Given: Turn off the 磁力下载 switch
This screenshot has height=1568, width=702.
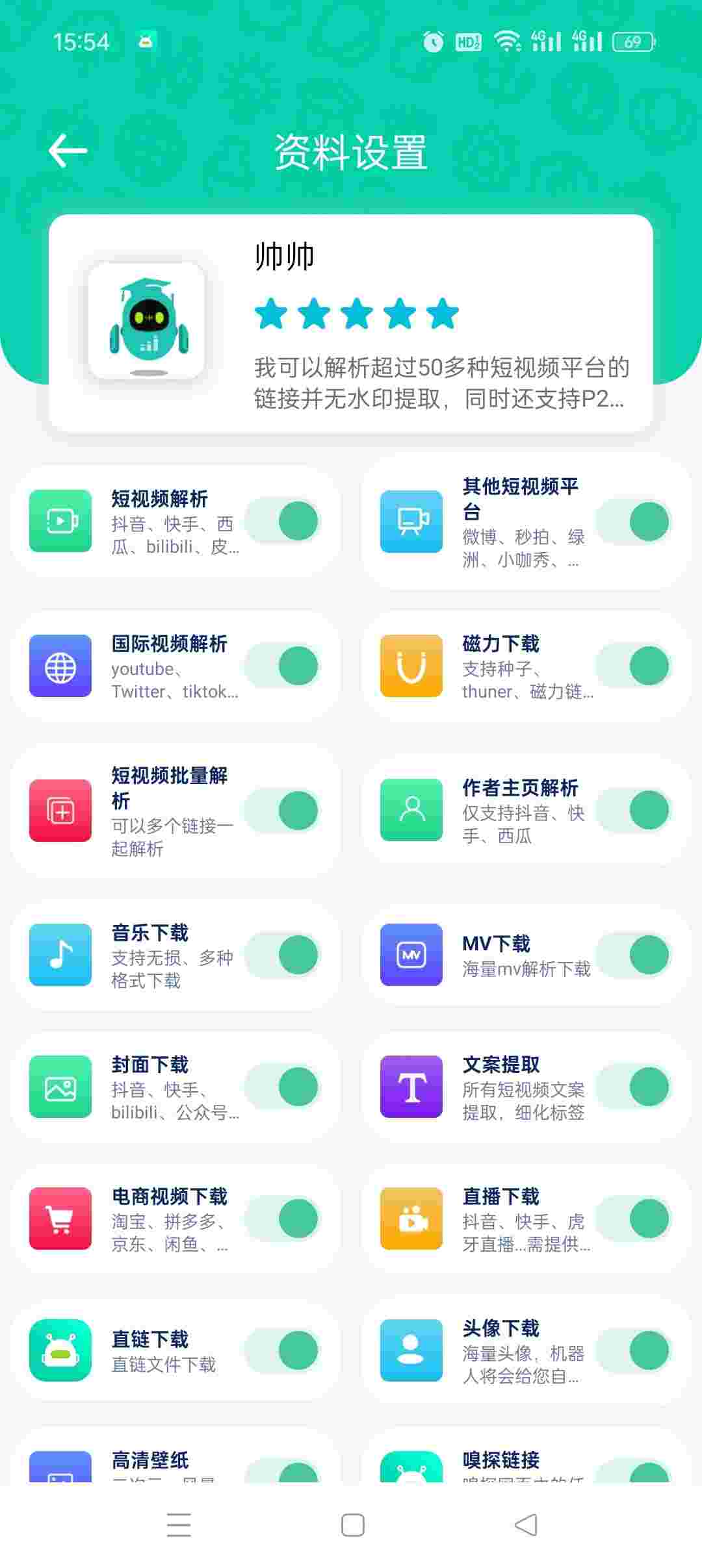Looking at the screenshot, I should (634, 666).
